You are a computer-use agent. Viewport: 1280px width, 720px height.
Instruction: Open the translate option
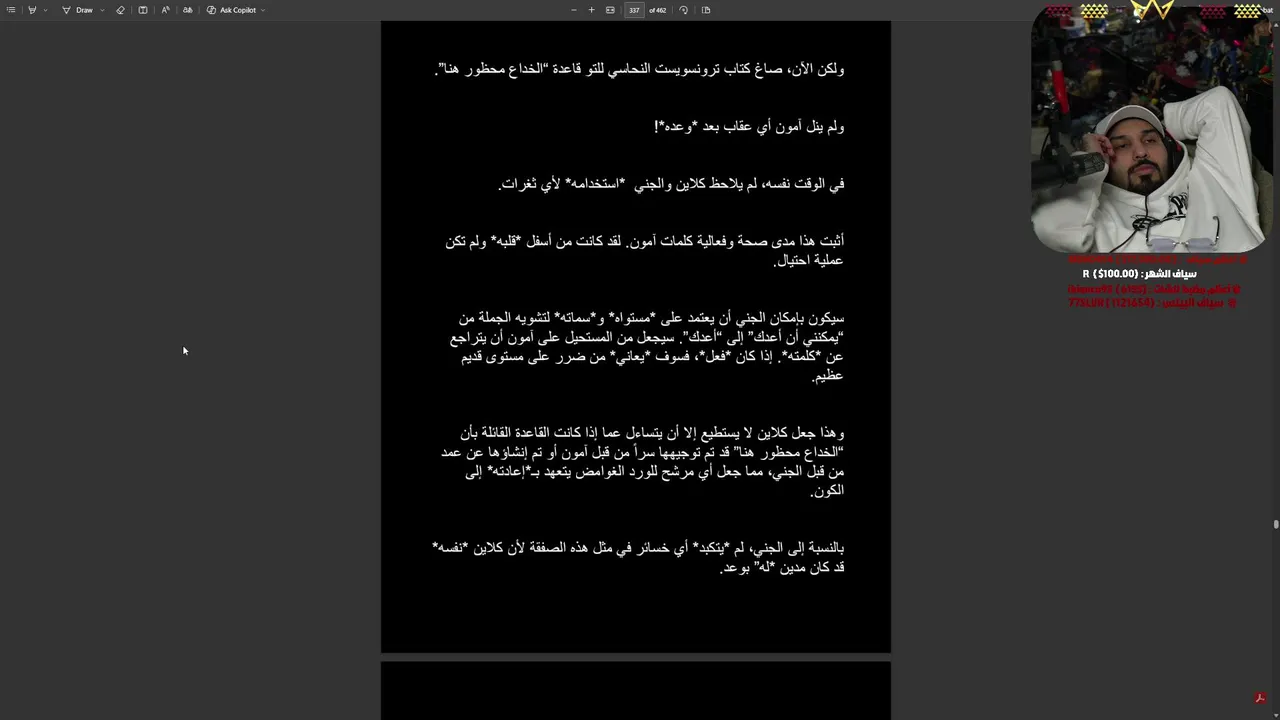coord(187,10)
